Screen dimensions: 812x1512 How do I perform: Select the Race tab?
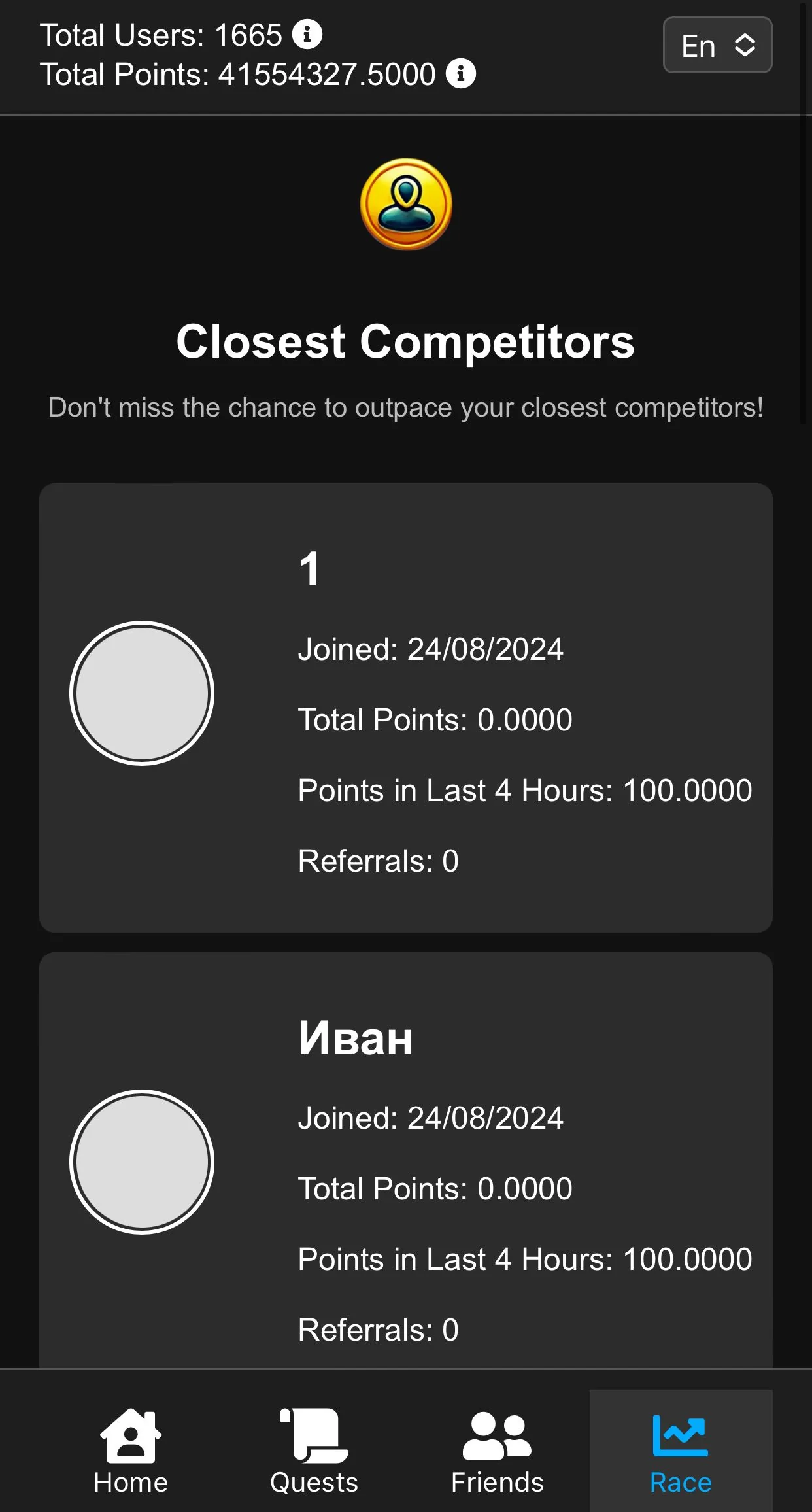pyautogui.click(x=681, y=1451)
